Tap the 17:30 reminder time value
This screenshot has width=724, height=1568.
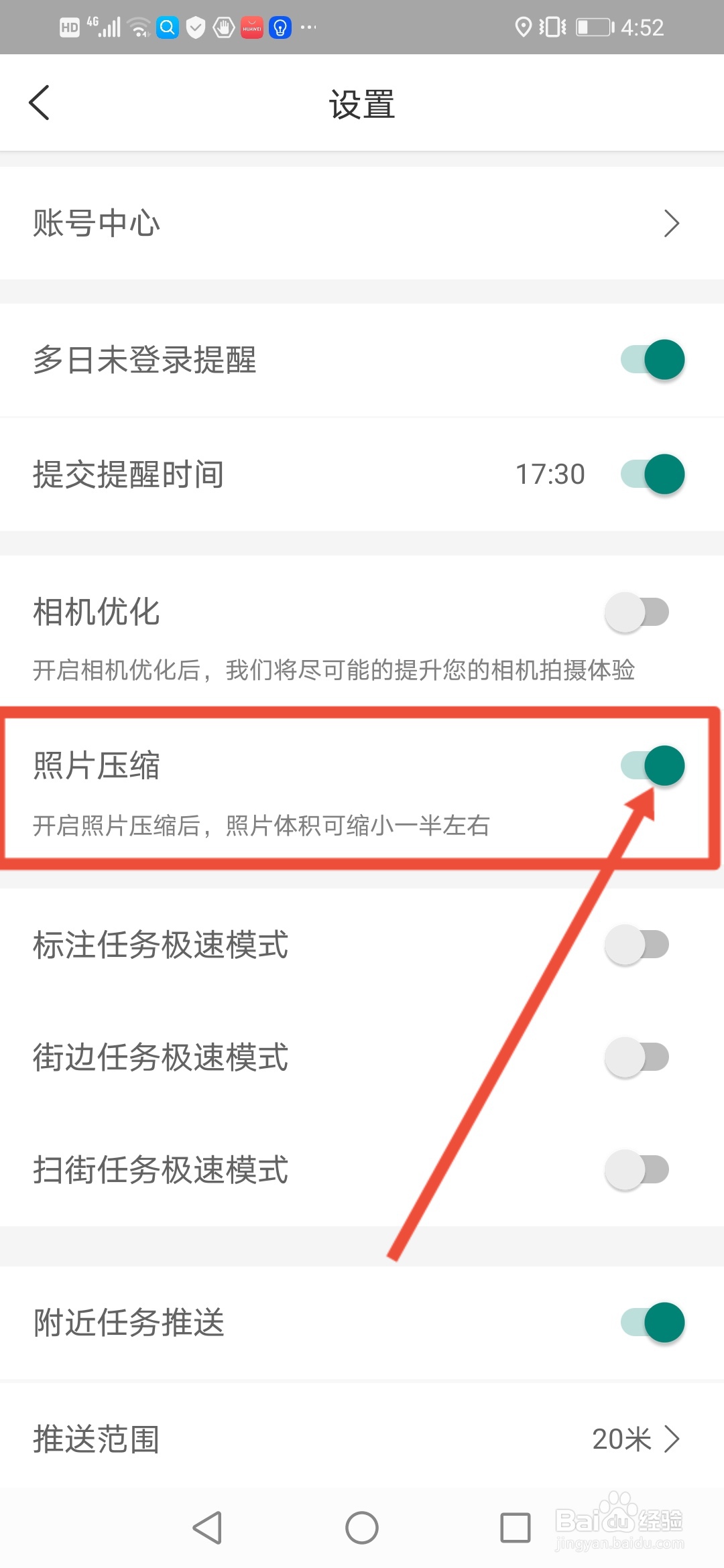point(550,473)
